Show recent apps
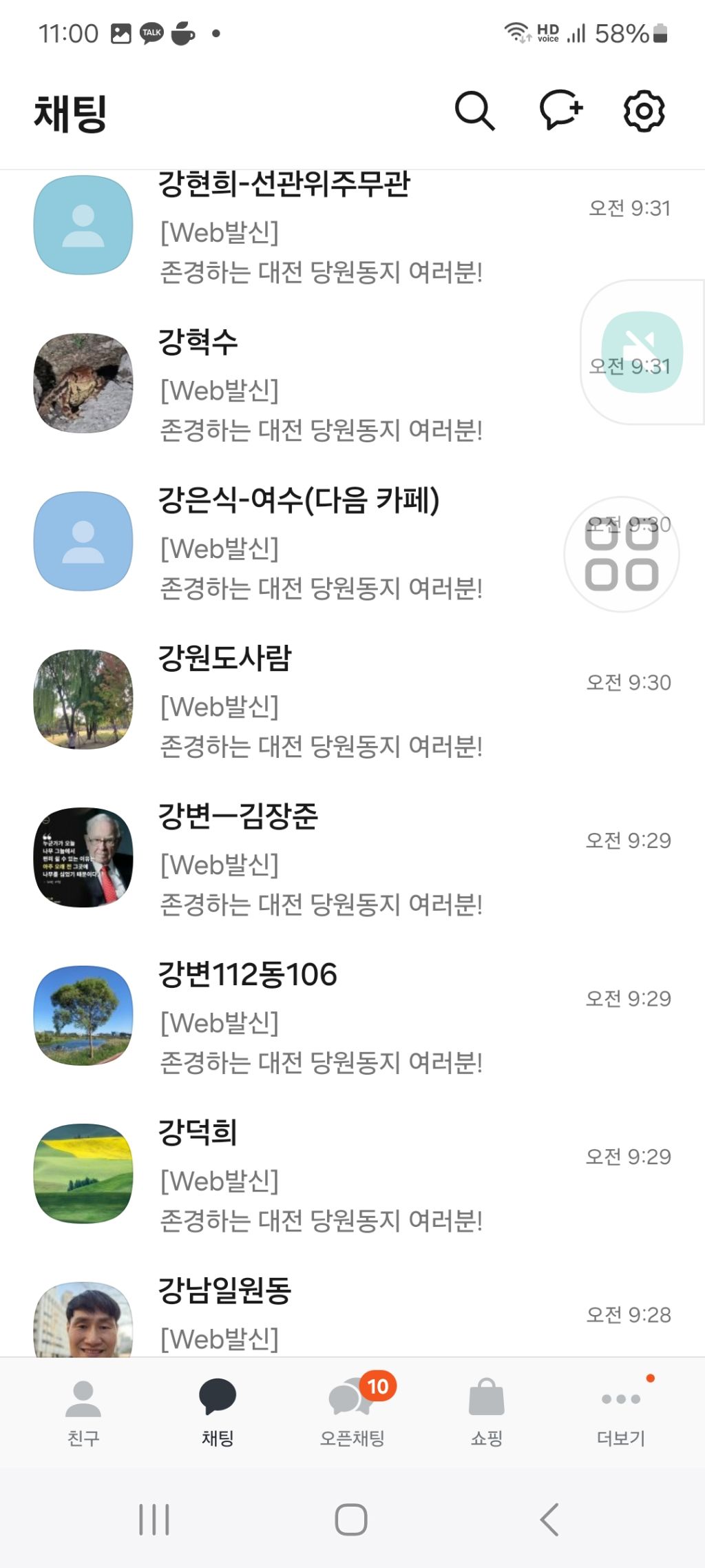705x1568 pixels. pos(154,1519)
